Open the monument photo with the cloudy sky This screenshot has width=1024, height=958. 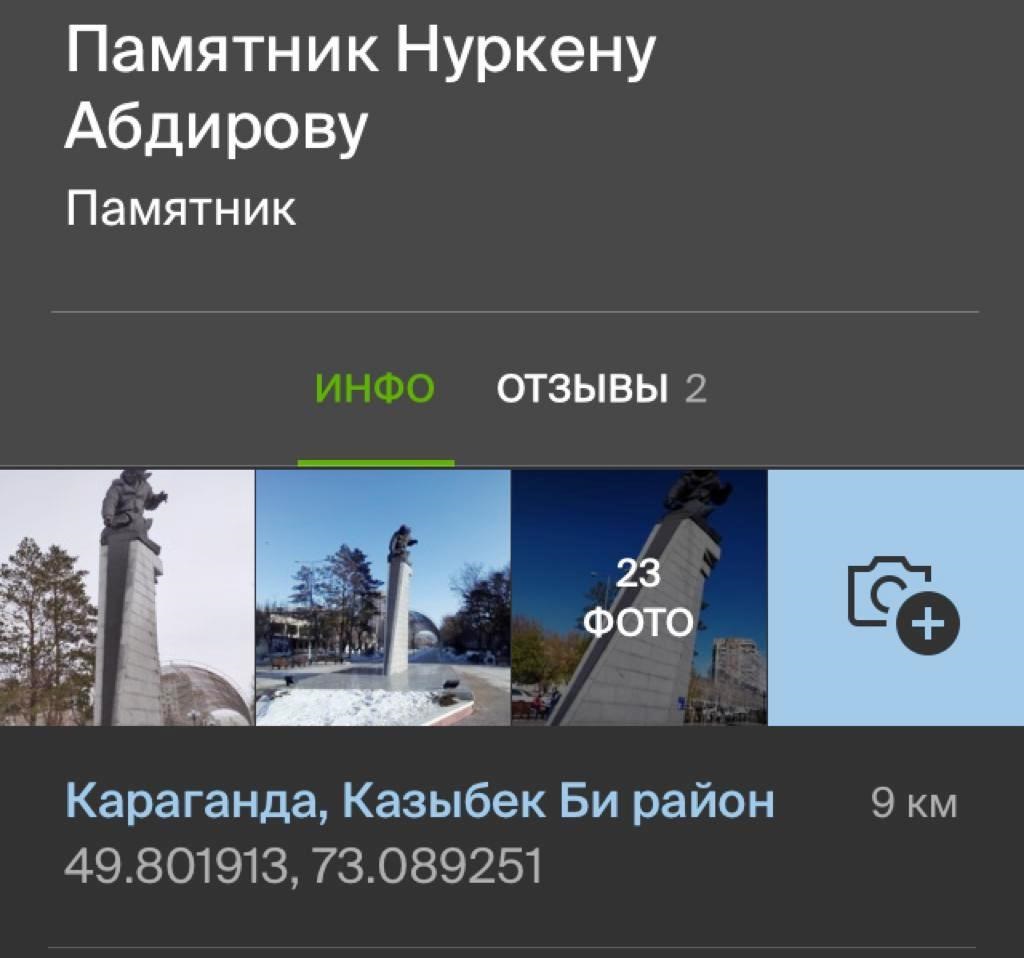(127, 597)
